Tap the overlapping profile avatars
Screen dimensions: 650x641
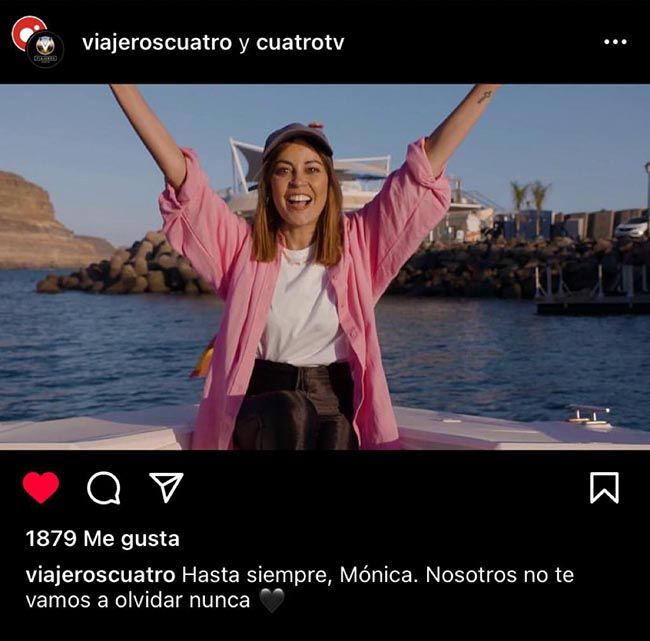coord(37,41)
